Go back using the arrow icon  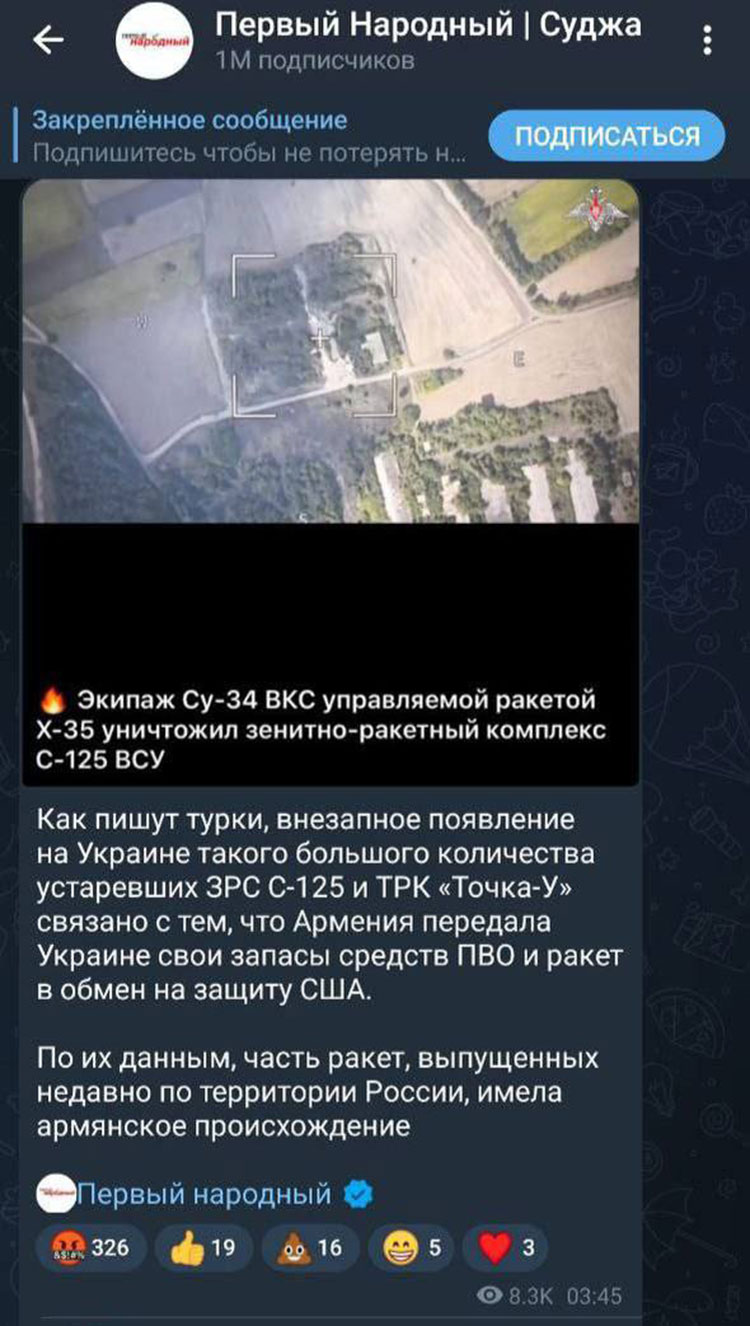point(48,39)
